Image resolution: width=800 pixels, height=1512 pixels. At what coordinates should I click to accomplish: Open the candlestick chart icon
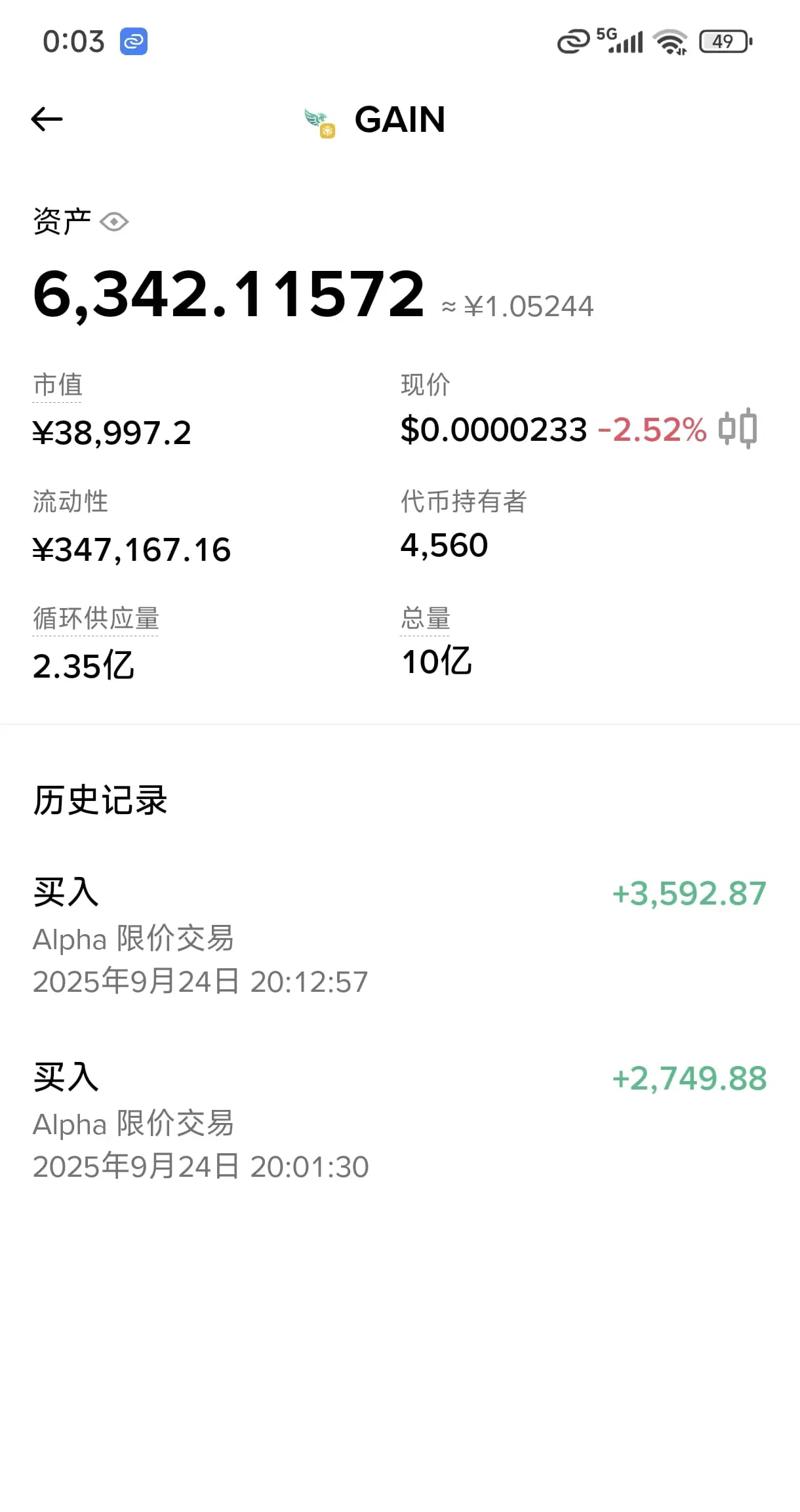(x=738, y=429)
